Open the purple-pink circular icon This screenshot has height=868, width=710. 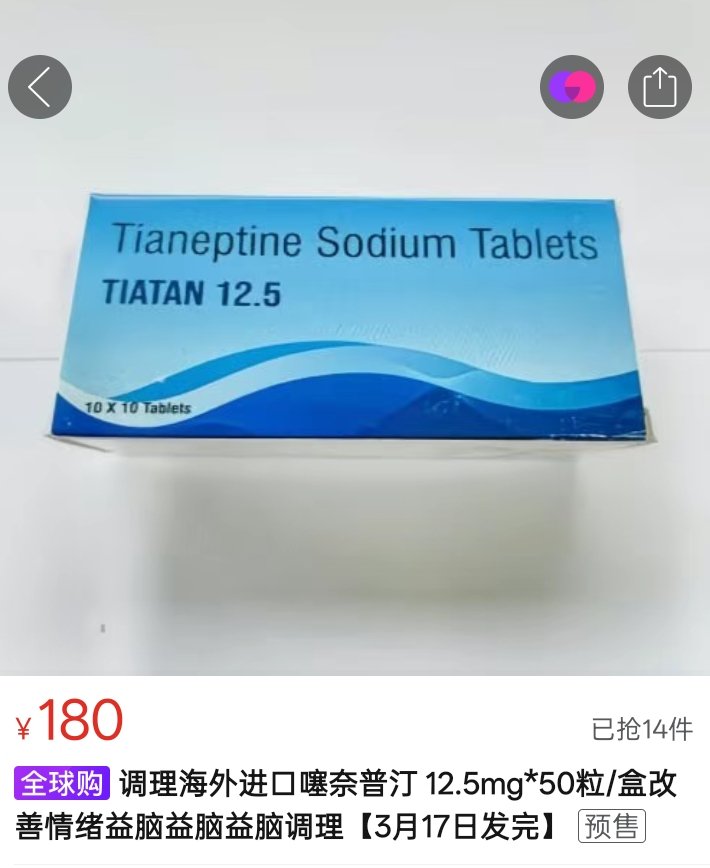572,87
